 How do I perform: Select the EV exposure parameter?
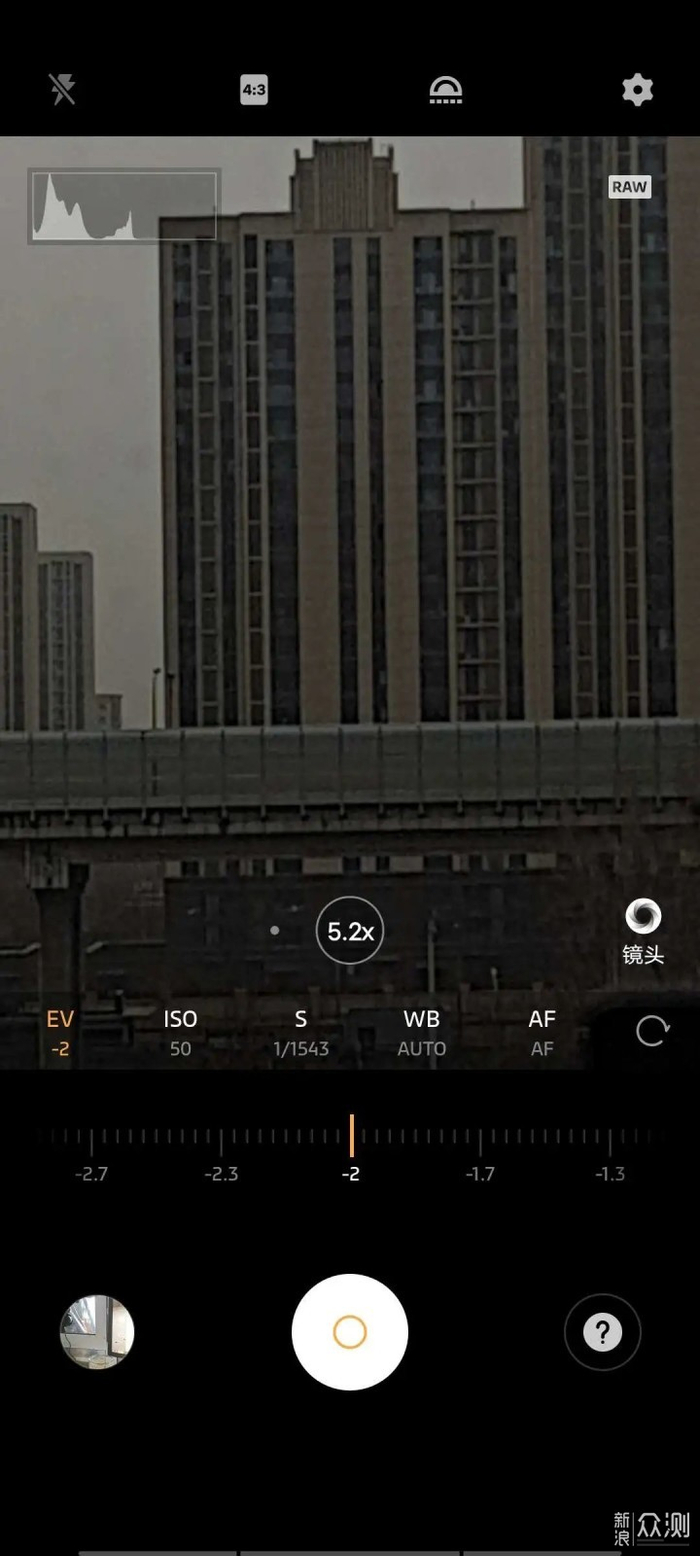click(x=60, y=1032)
